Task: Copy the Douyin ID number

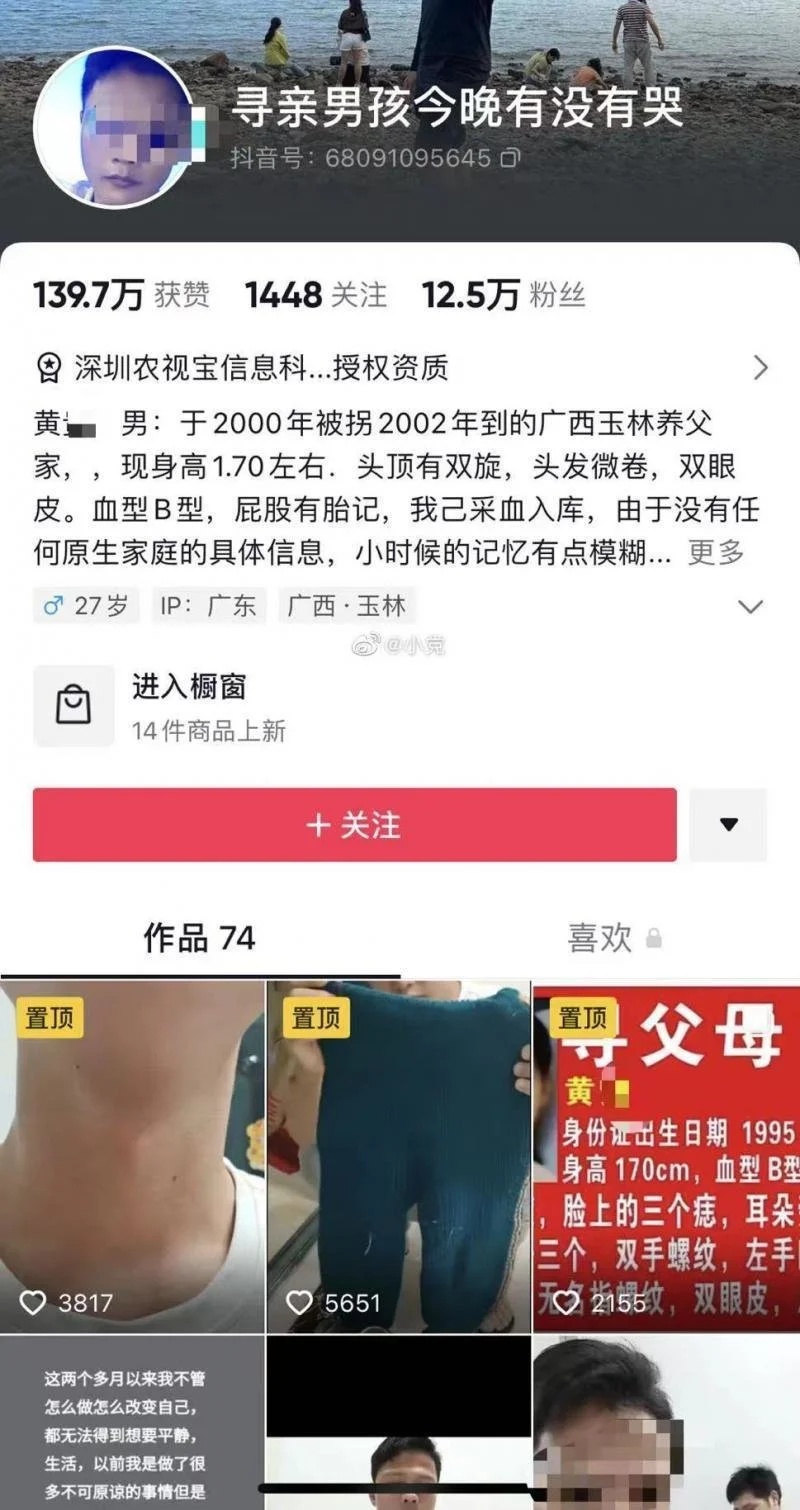Action: tap(510, 158)
